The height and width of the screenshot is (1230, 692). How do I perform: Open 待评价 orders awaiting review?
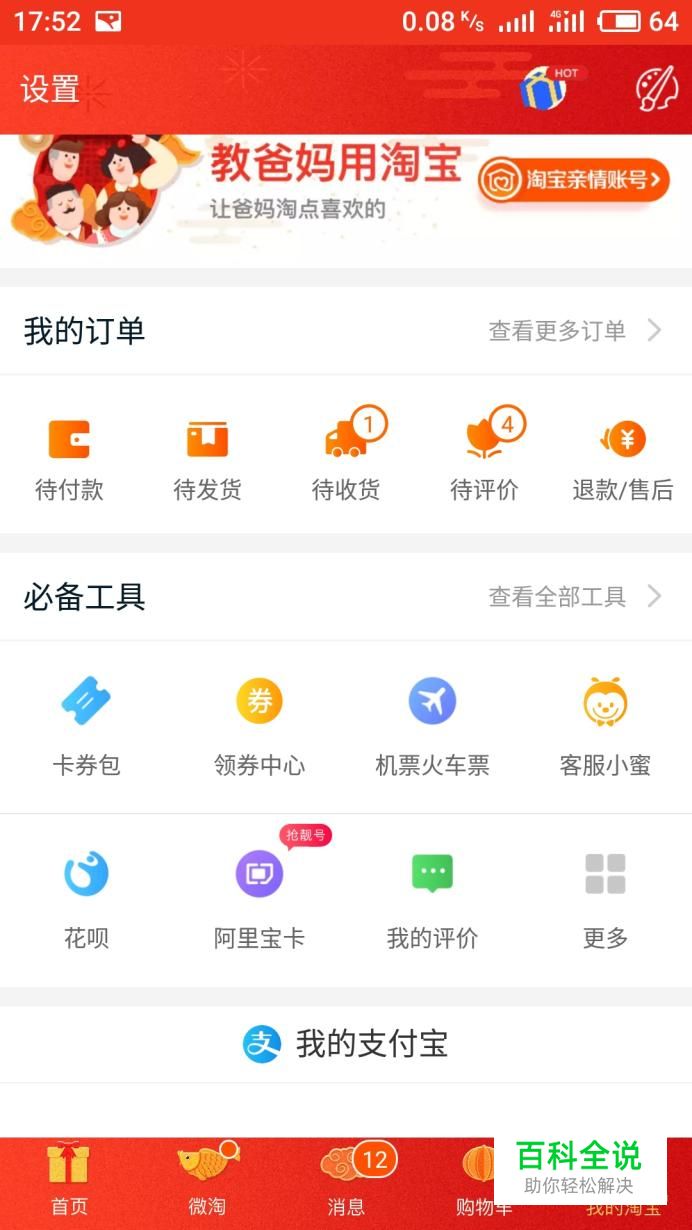(484, 459)
